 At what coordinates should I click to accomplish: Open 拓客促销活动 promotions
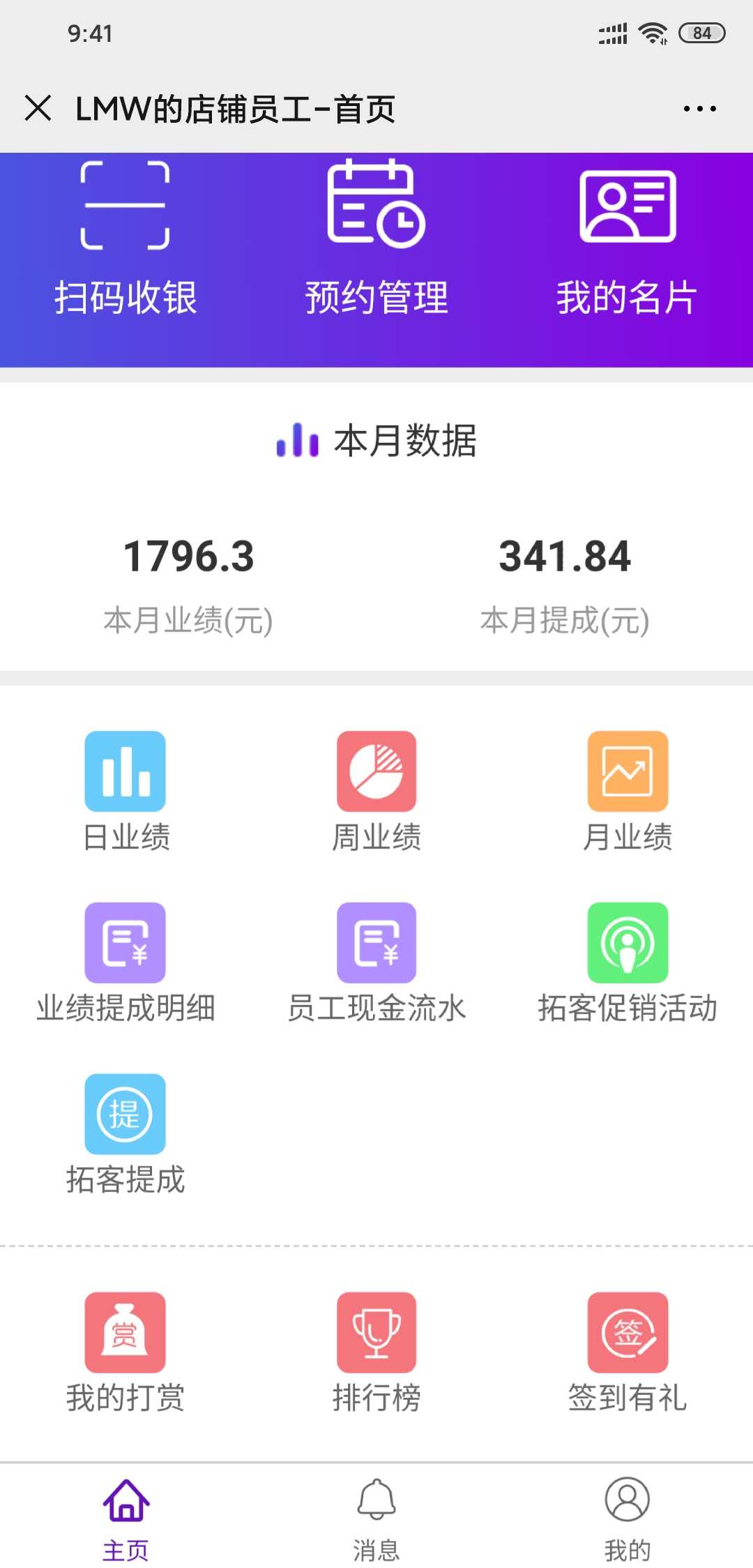click(627, 964)
